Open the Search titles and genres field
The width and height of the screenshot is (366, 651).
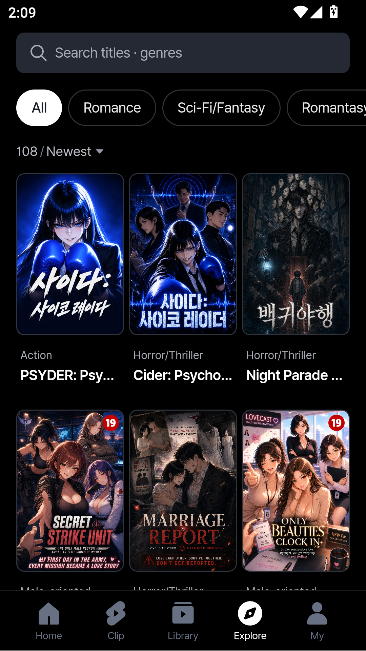coord(183,53)
